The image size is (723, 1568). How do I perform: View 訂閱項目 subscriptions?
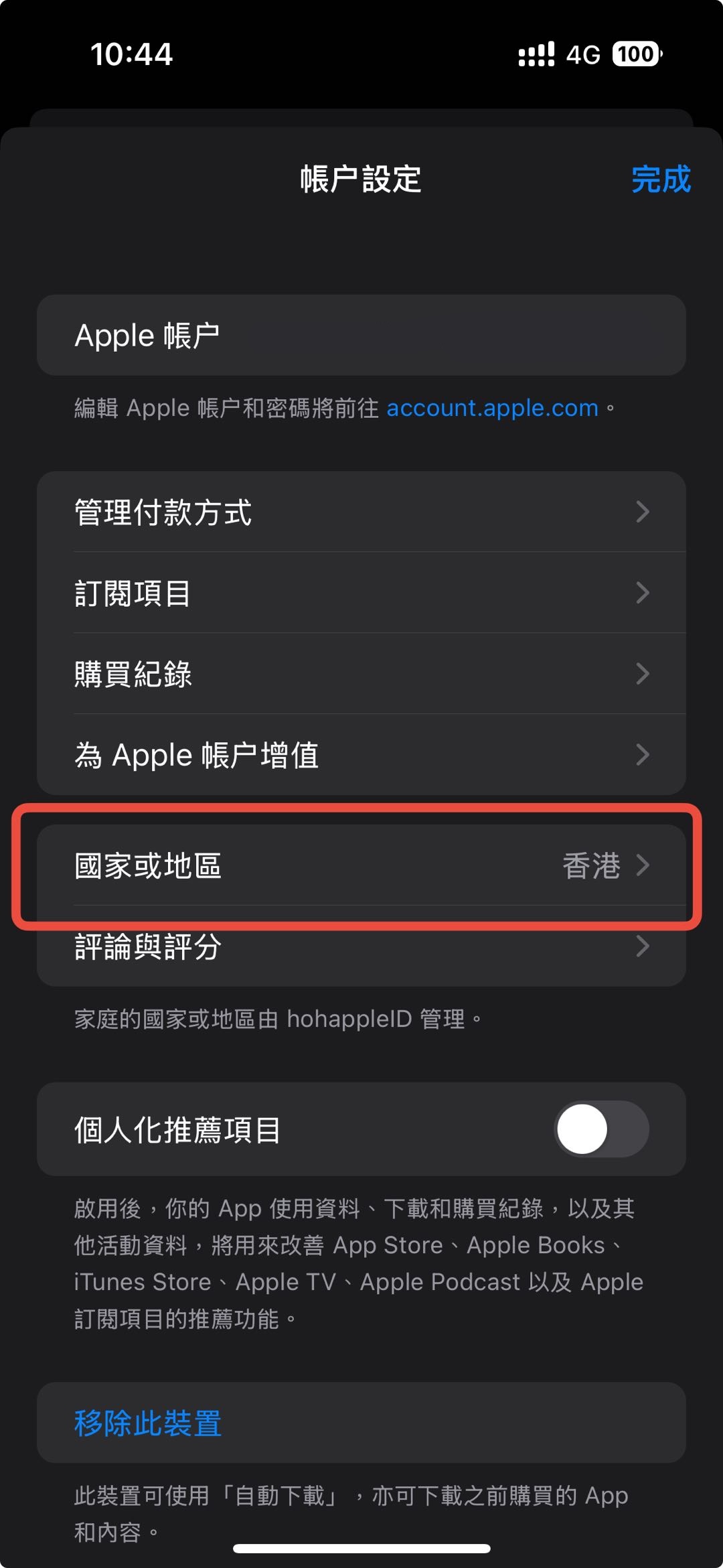click(x=361, y=593)
